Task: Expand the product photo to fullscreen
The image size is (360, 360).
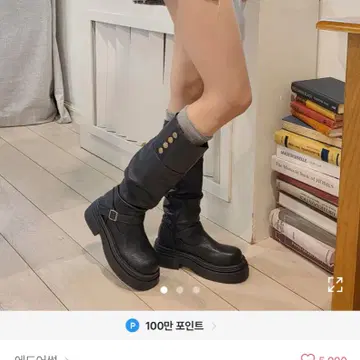Action: (335, 284)
